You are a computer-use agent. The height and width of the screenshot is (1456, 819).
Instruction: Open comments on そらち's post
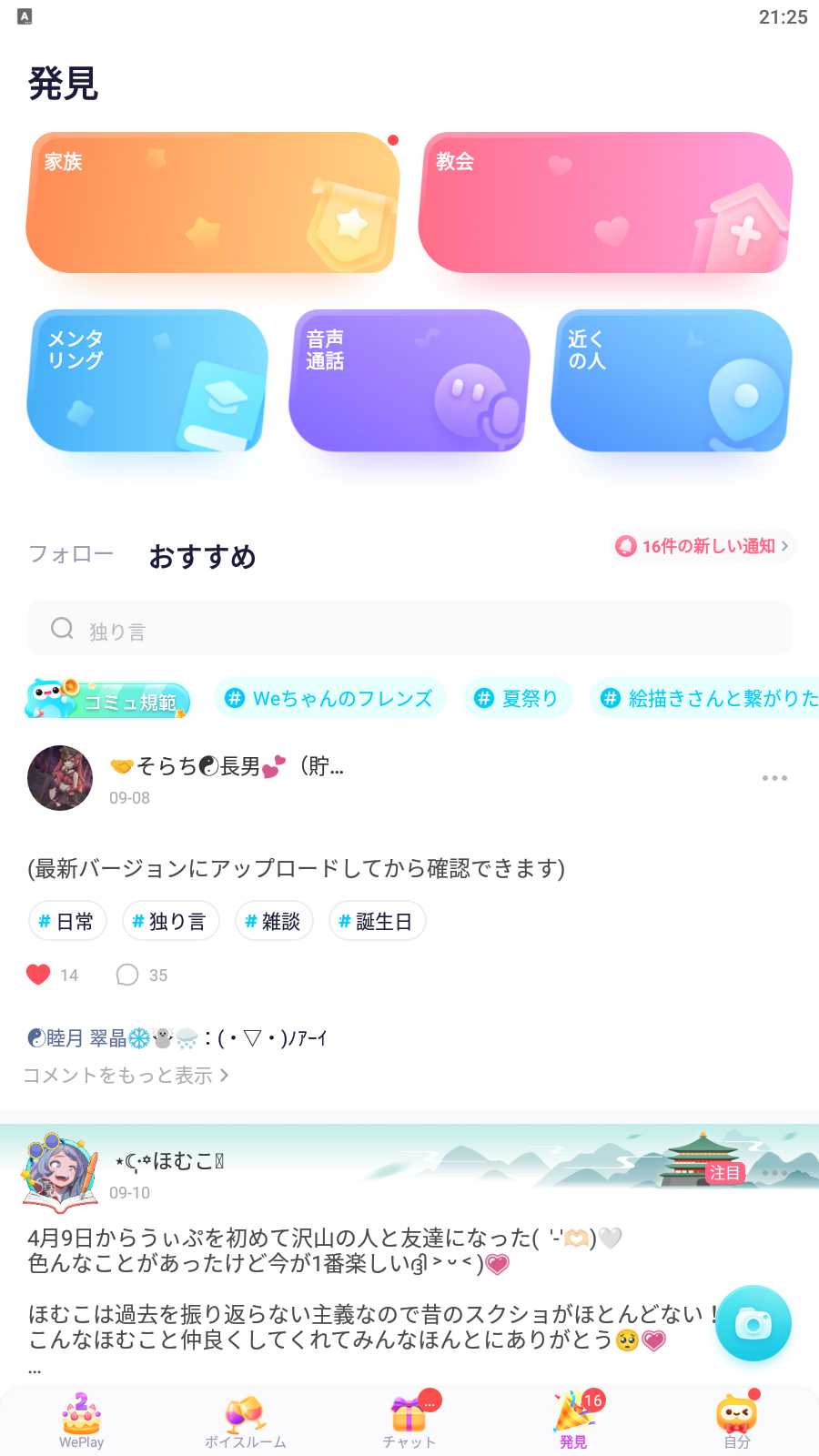coord(127,975)
